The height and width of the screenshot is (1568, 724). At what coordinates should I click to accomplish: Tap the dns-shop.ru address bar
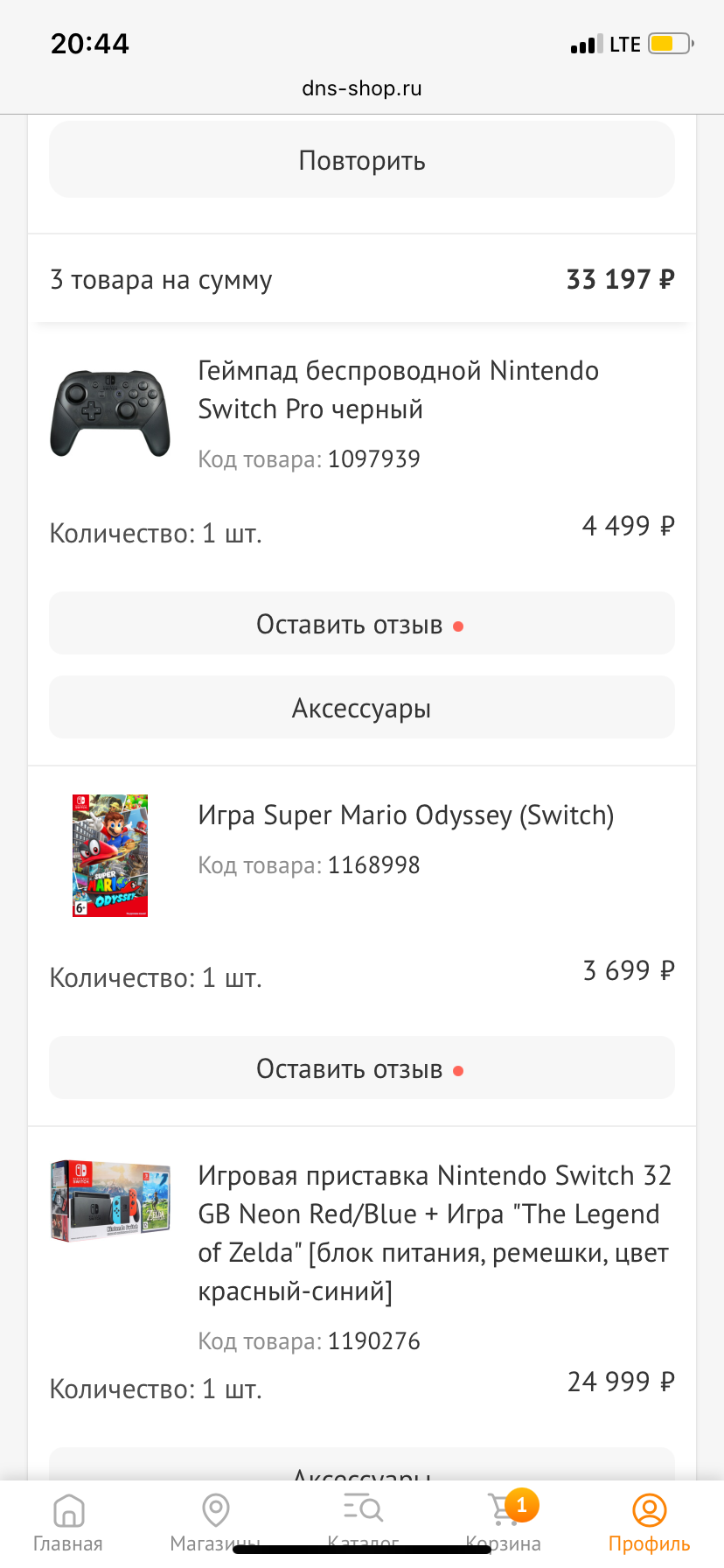(362, 88)
